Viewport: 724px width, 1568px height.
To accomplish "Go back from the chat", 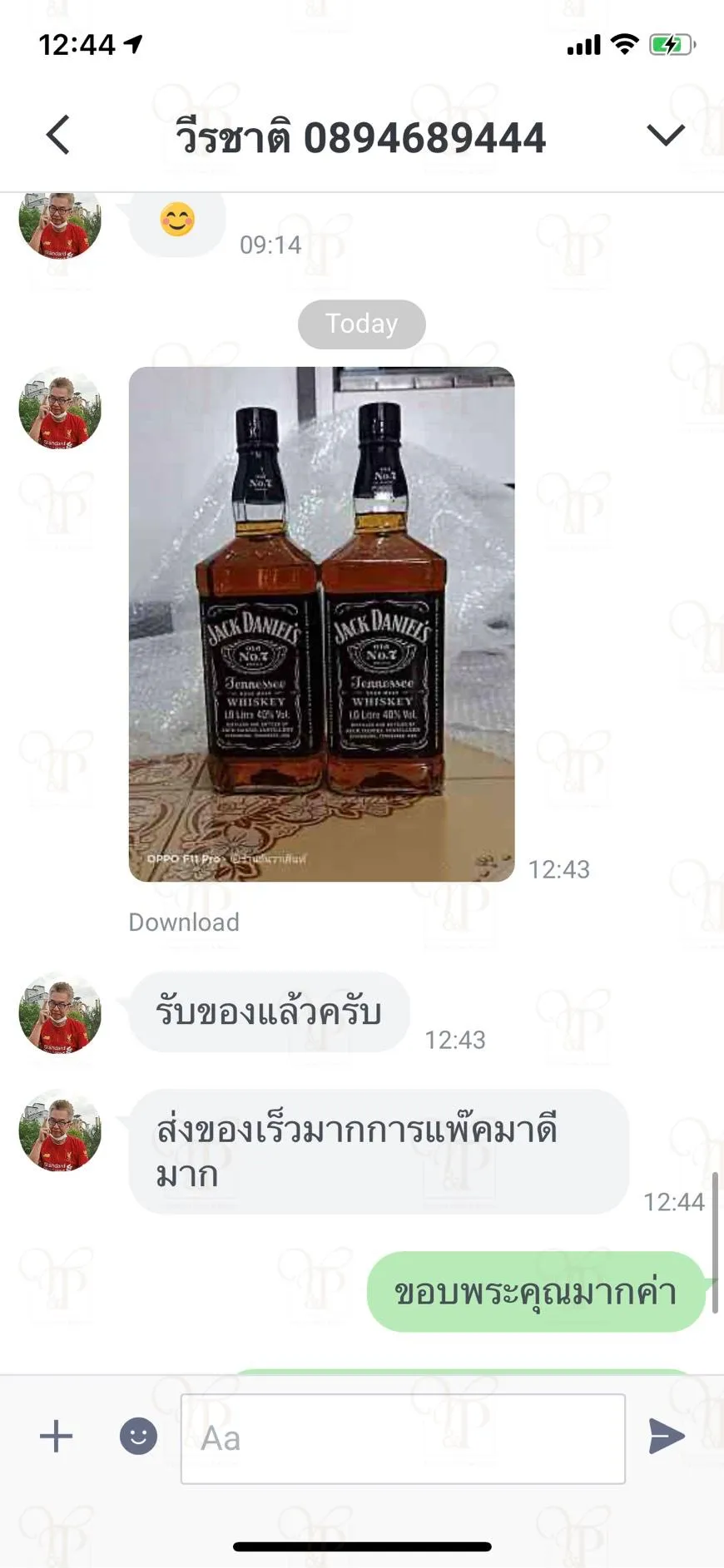I will coord(57,135).
